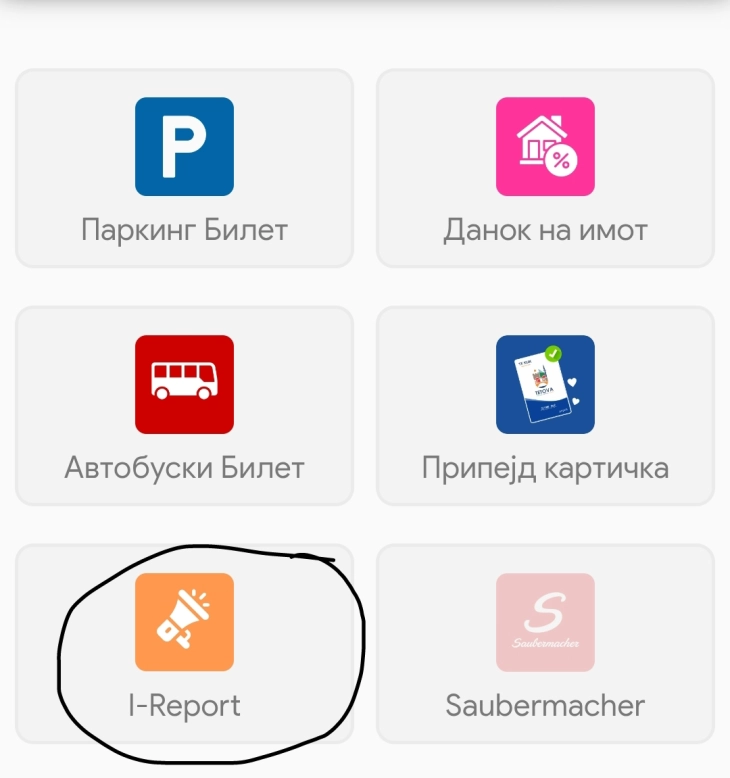Viewport: 730px width, 778px height.
Task: Tap the I-Report label inside the circle
Action: click(x=183, y=704)
